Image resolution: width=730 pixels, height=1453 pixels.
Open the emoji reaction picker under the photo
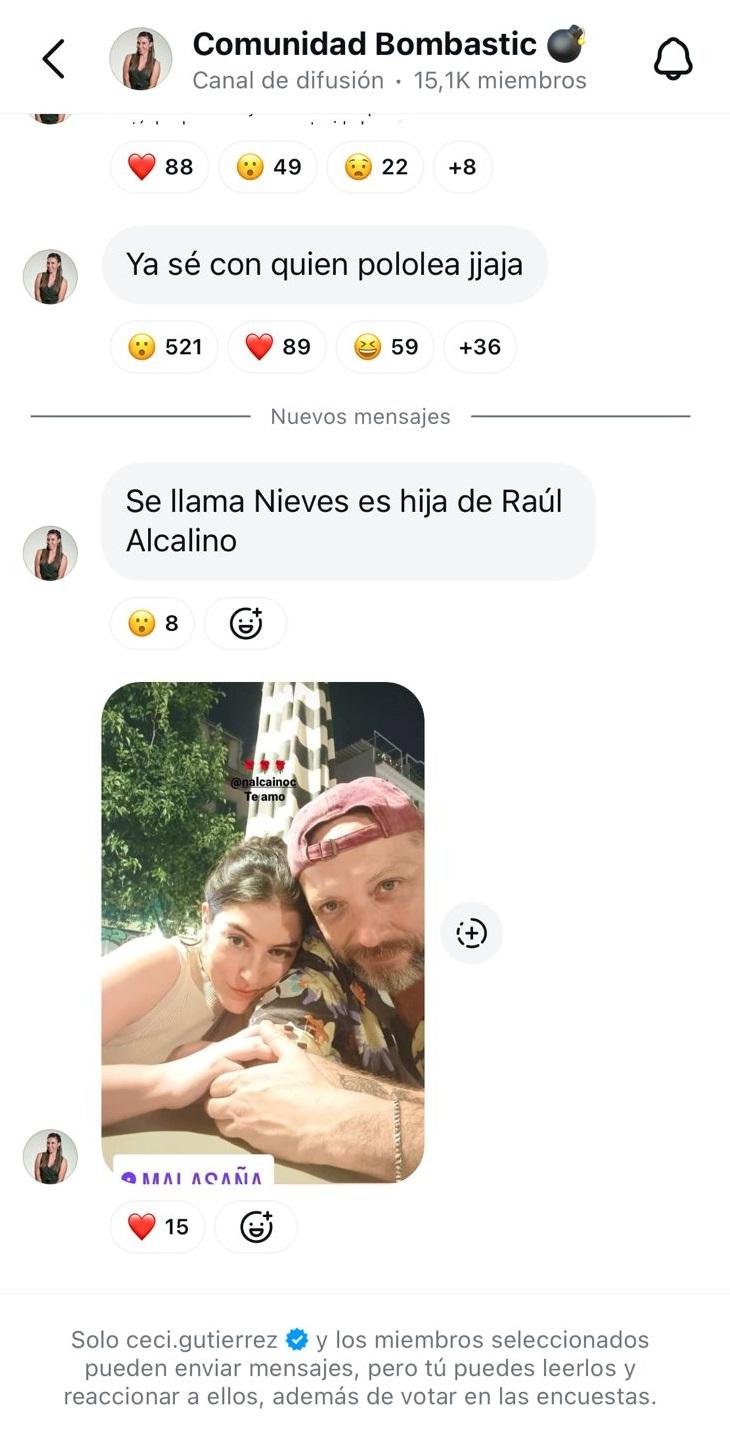tap(255, 1227)
